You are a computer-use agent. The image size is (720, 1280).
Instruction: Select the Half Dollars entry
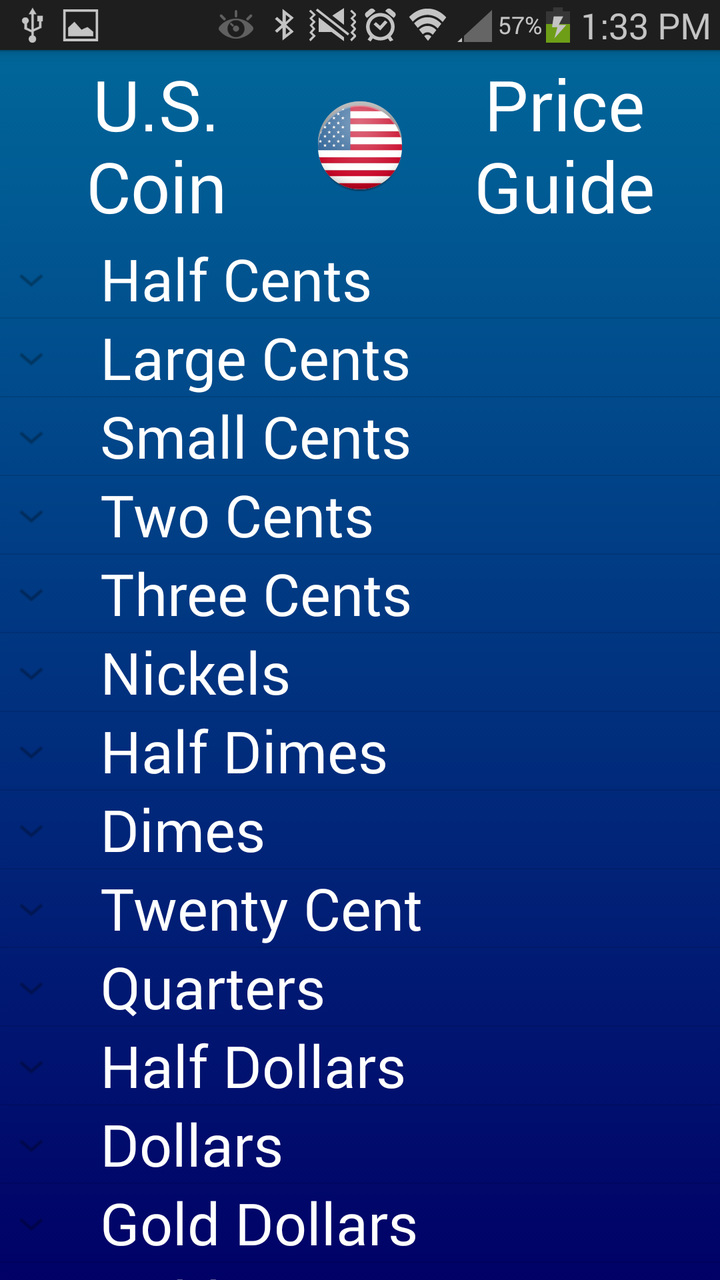(253, 1067)
